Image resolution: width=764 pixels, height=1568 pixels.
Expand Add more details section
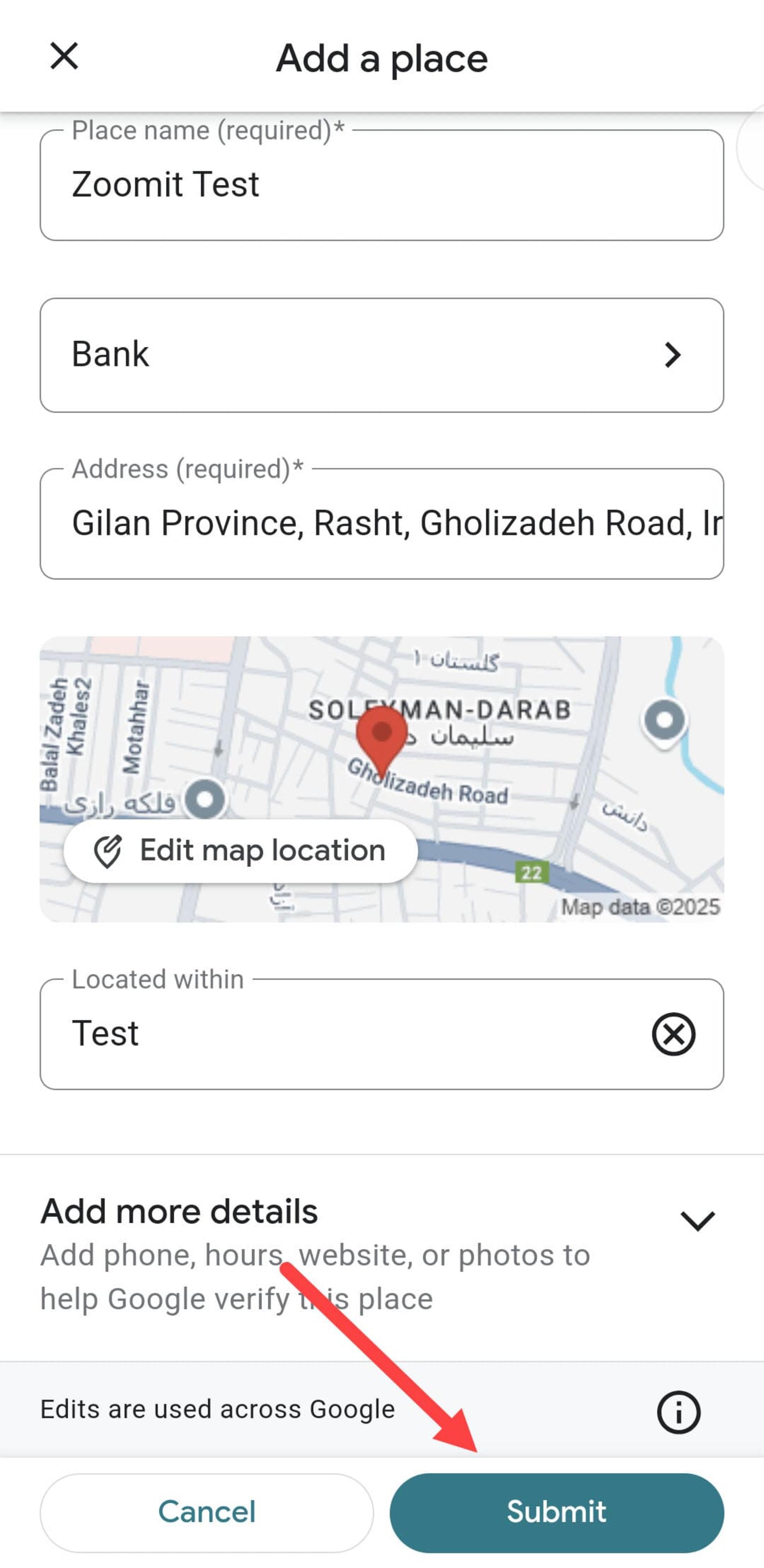(x=382, y=1256)
